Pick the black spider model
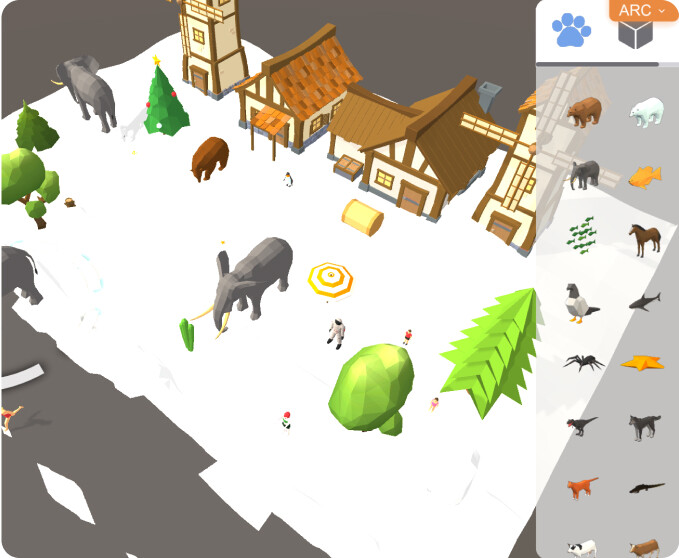Viewport: 679px width, 558px height. pos(583,361)
